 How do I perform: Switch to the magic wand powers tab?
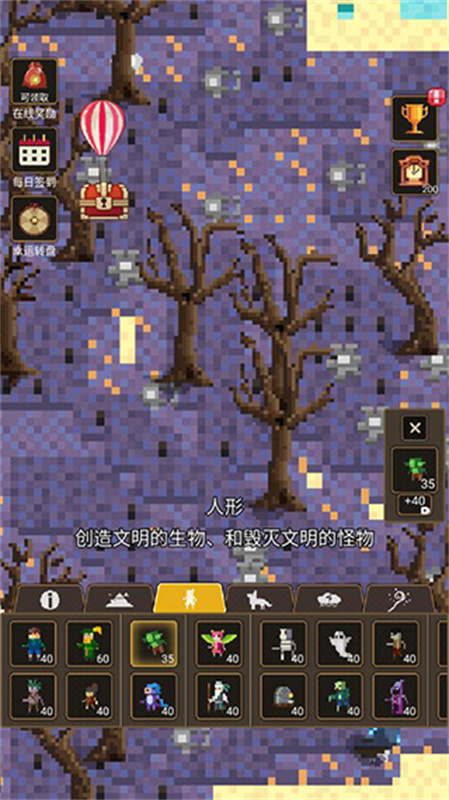coord(399,599)
